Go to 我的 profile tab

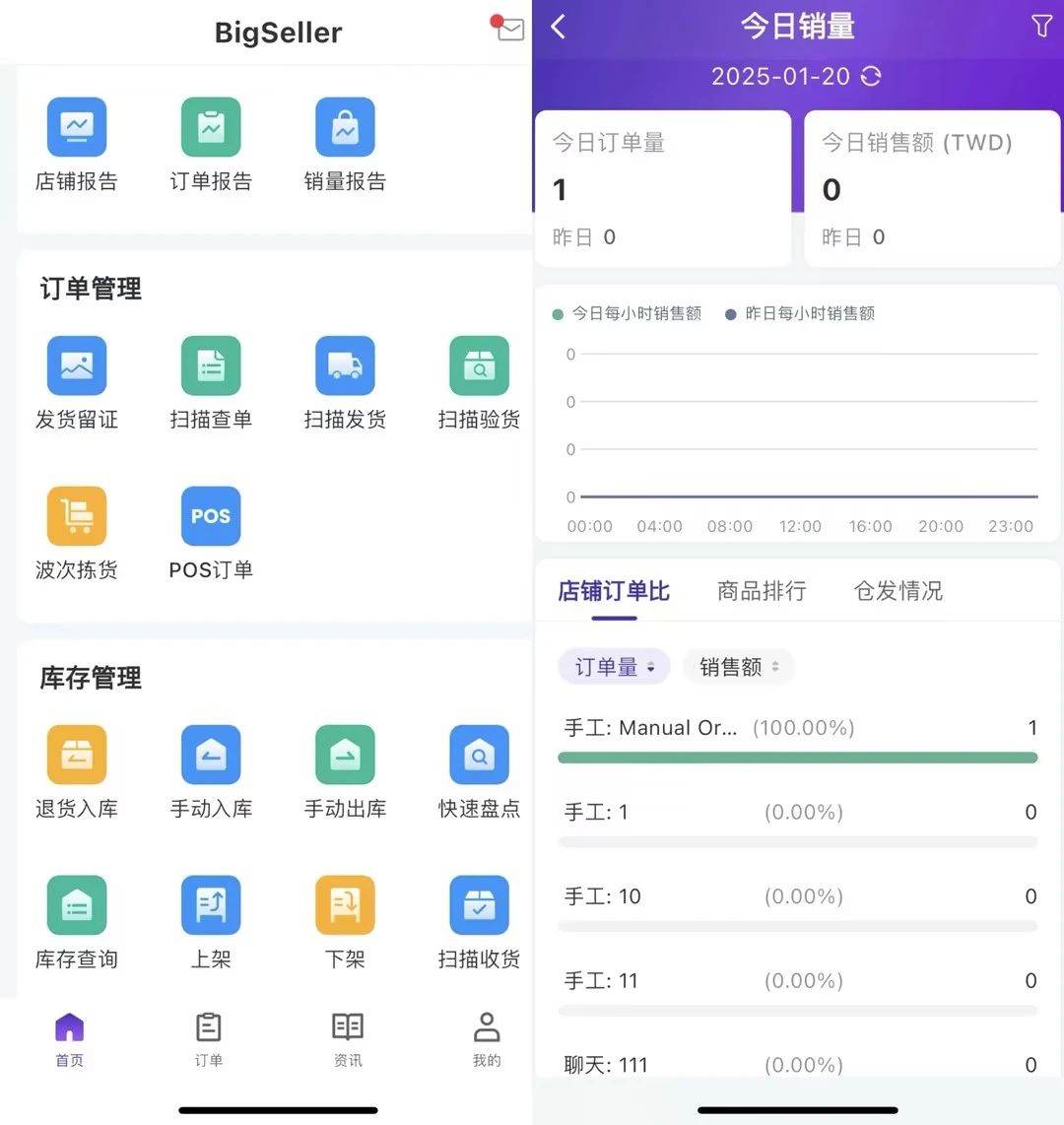(487, 1039)
